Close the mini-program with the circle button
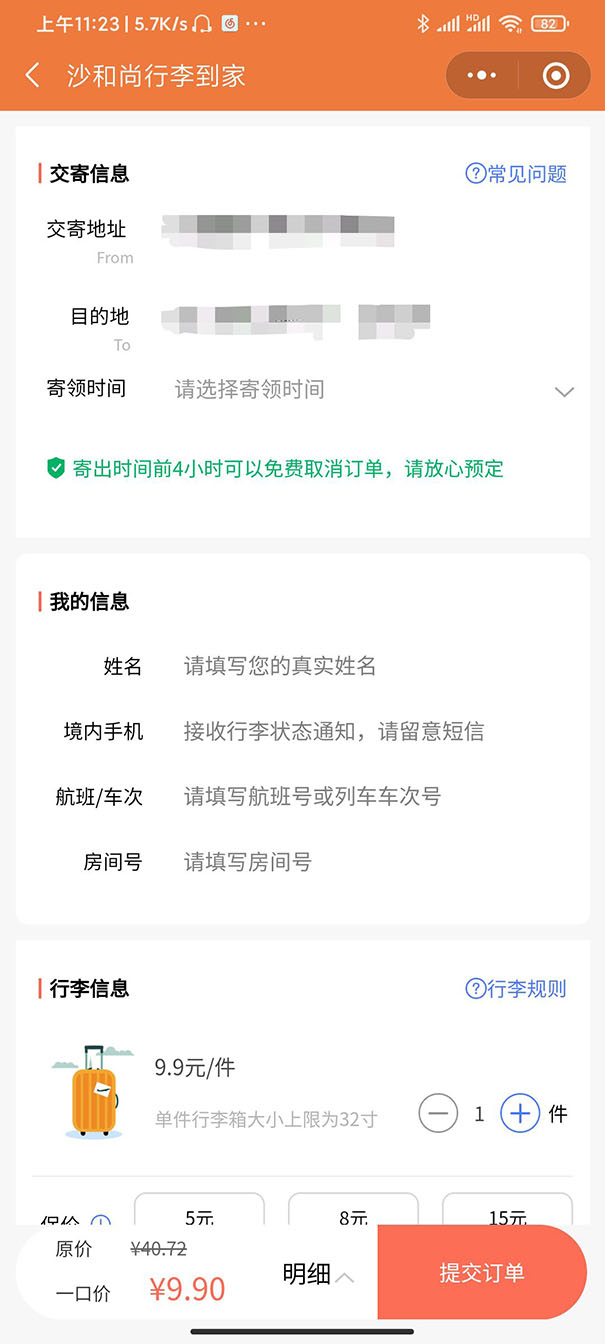The height and width of the screenshot is (1344, 605). [555, 76]
